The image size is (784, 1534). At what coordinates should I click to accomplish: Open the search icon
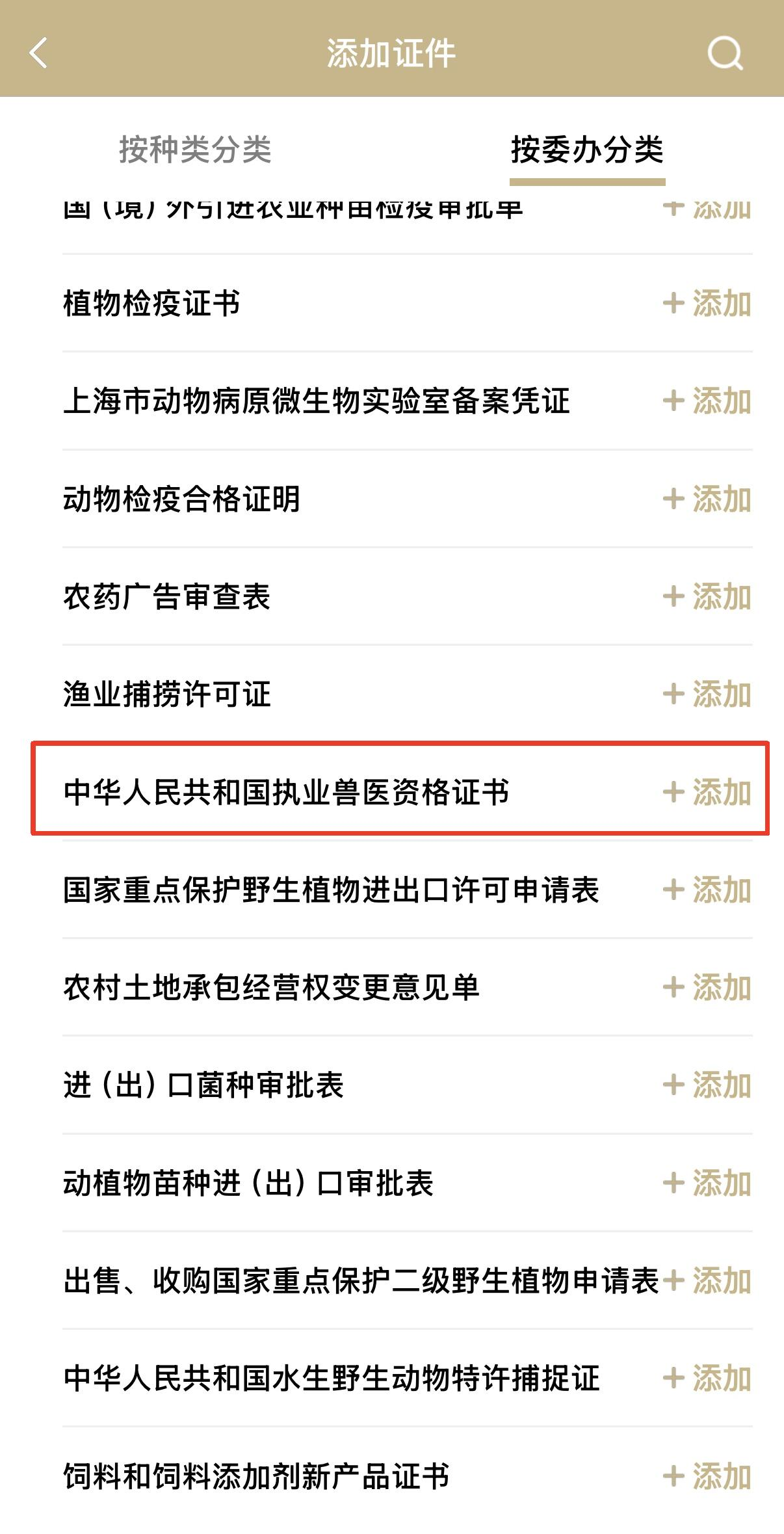(x=725, y=52)
